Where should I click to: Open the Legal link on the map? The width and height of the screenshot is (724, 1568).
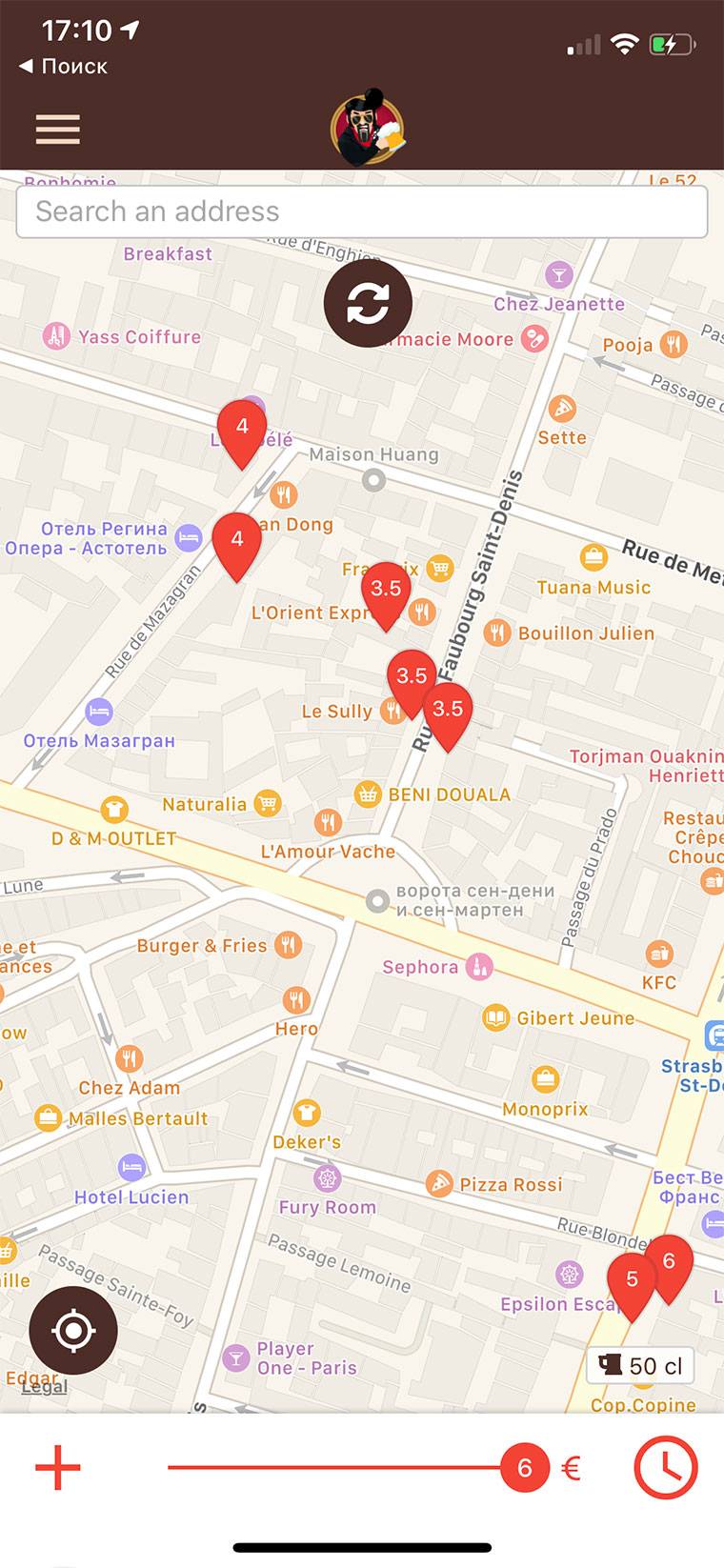[45, 1387]
